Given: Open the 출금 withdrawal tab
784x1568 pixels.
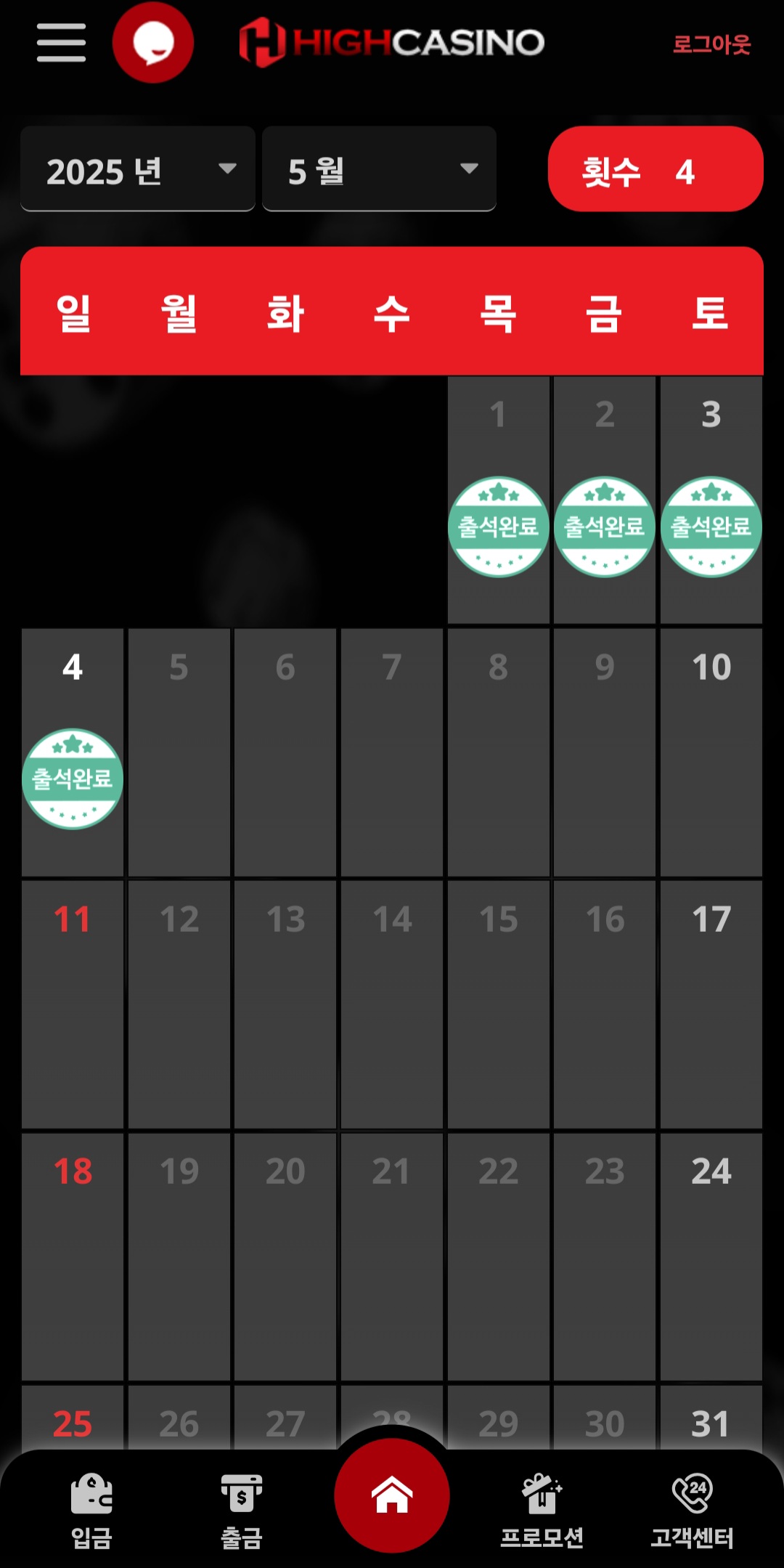Looking at the screenshot, I should coord(241,1511).
